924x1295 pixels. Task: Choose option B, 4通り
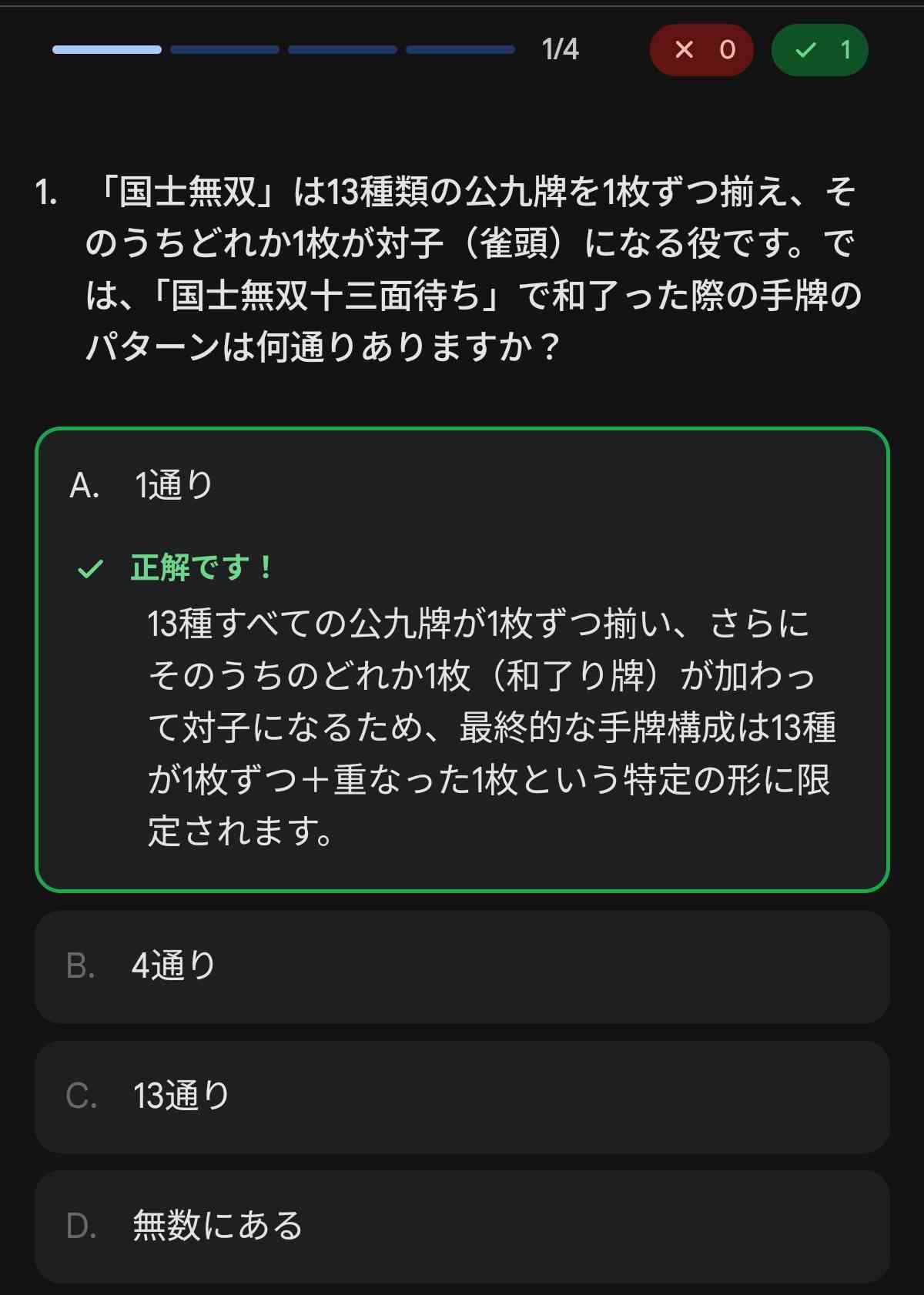[x=462, y=966]
